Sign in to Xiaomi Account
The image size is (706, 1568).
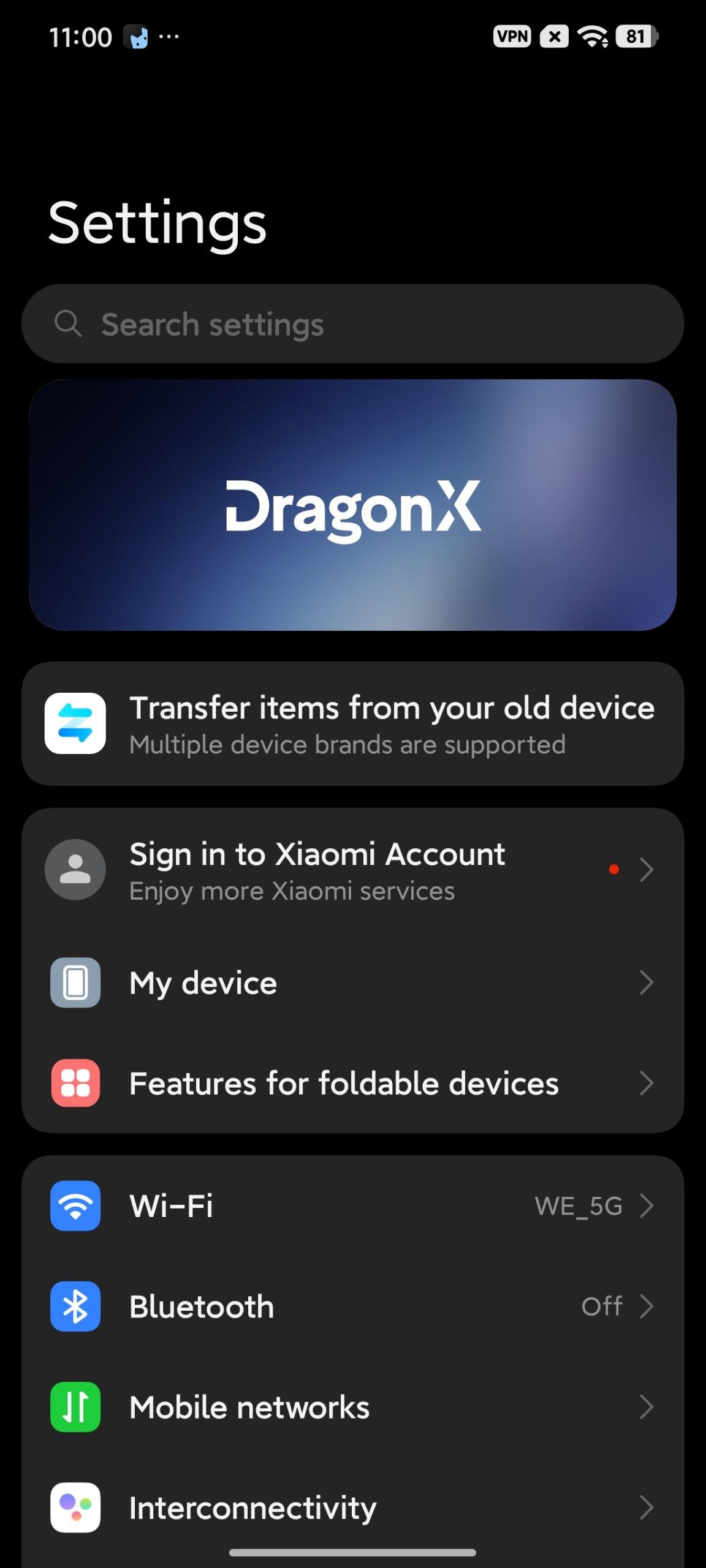[x=352, y=870]
